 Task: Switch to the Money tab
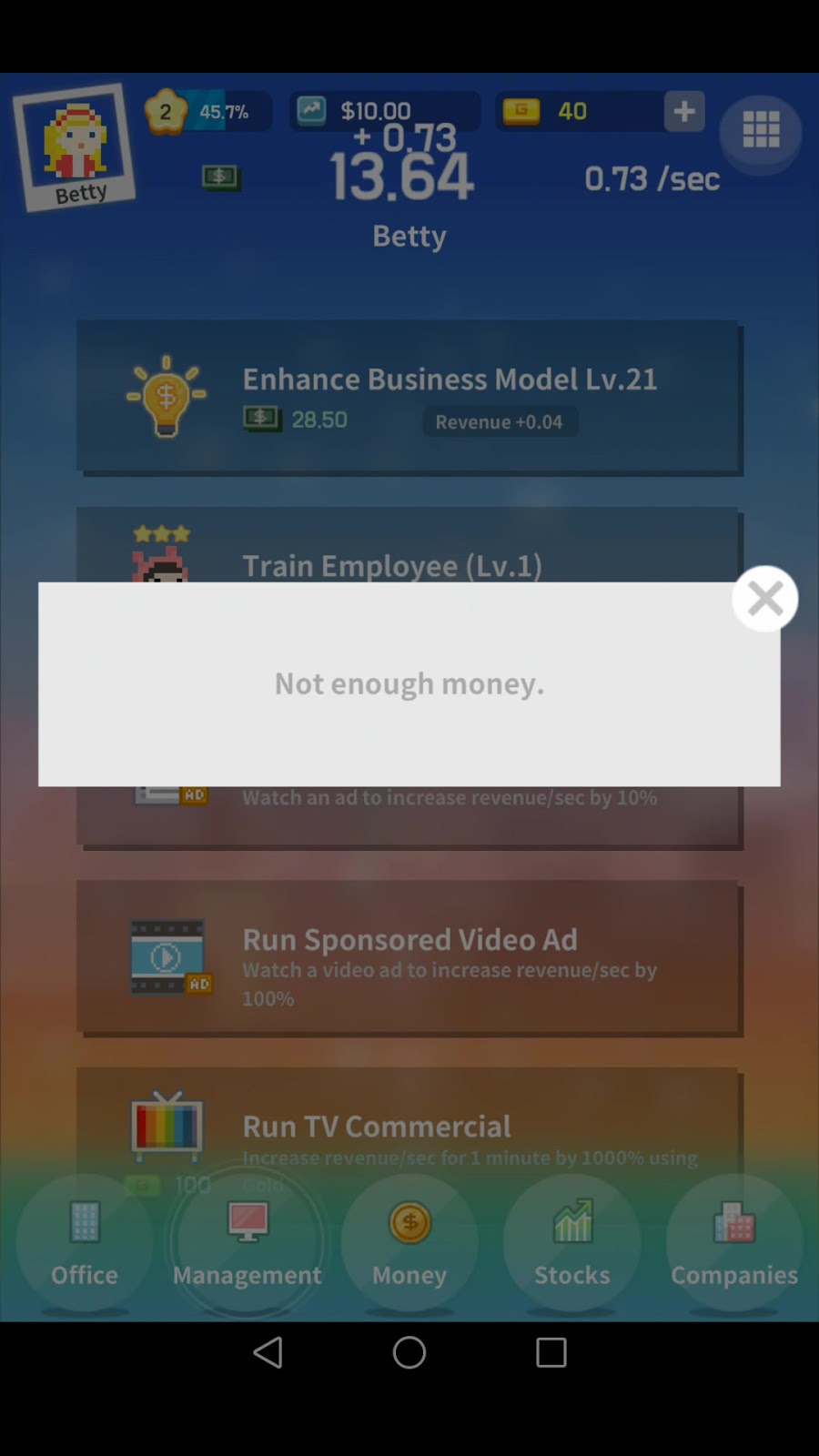coord(409,1243)
